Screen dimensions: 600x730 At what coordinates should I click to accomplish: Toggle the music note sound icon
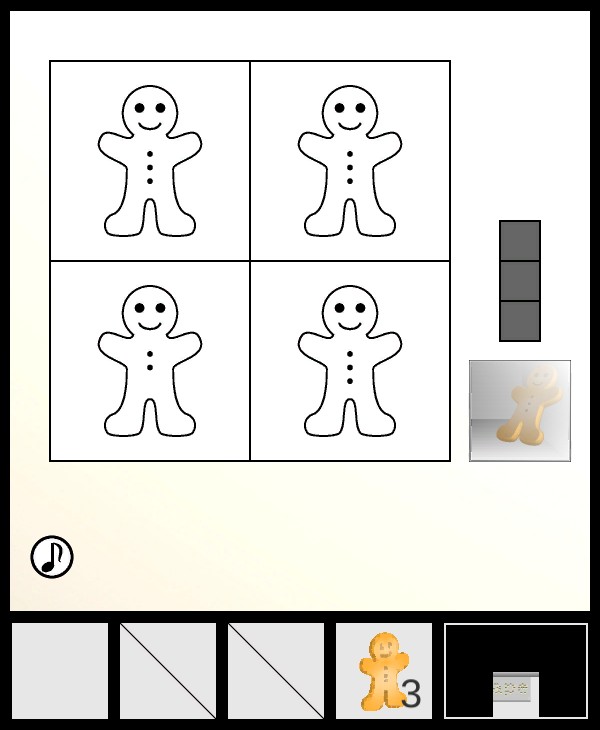tap(52, 557)
